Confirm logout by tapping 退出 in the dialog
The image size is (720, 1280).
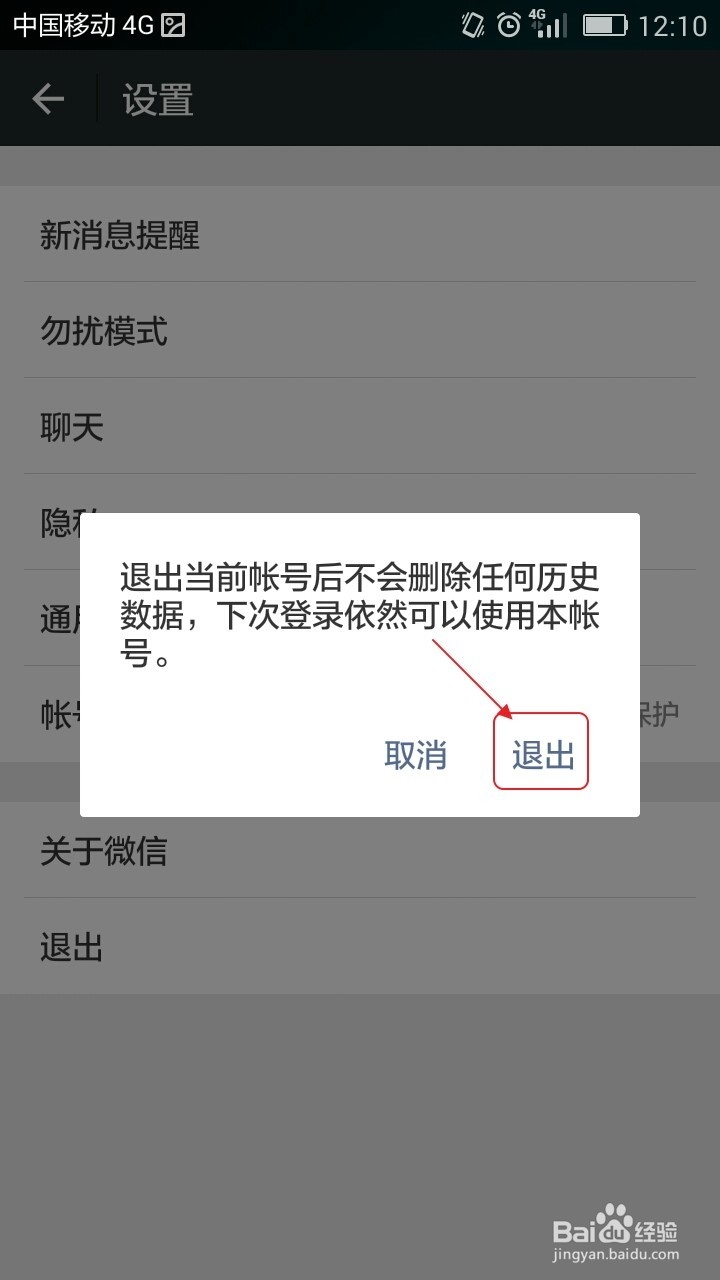point(541,755)
